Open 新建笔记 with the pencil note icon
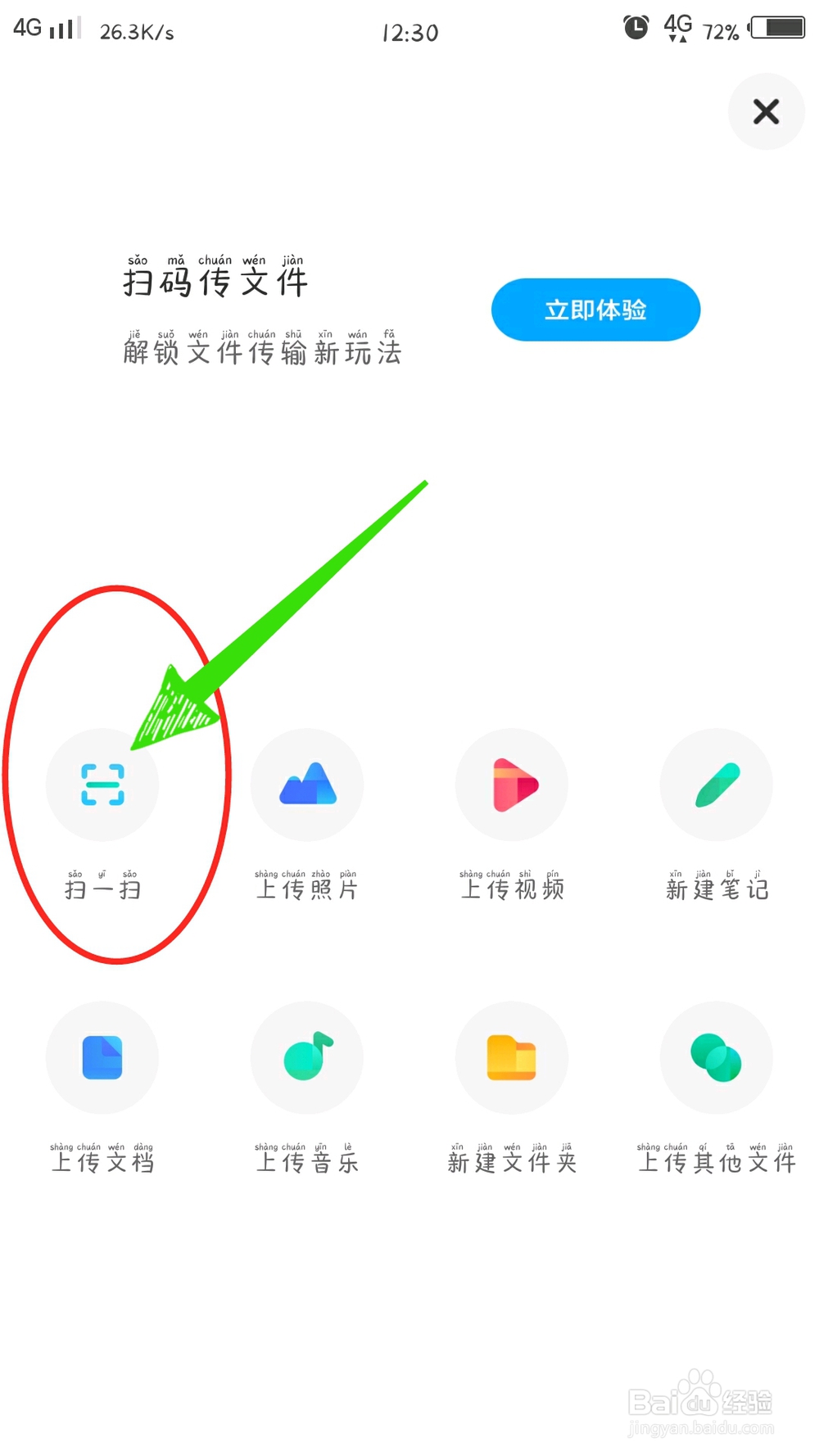Image resolution: width=819 pixels, height=1456 pixels. [x=716, y=785]
